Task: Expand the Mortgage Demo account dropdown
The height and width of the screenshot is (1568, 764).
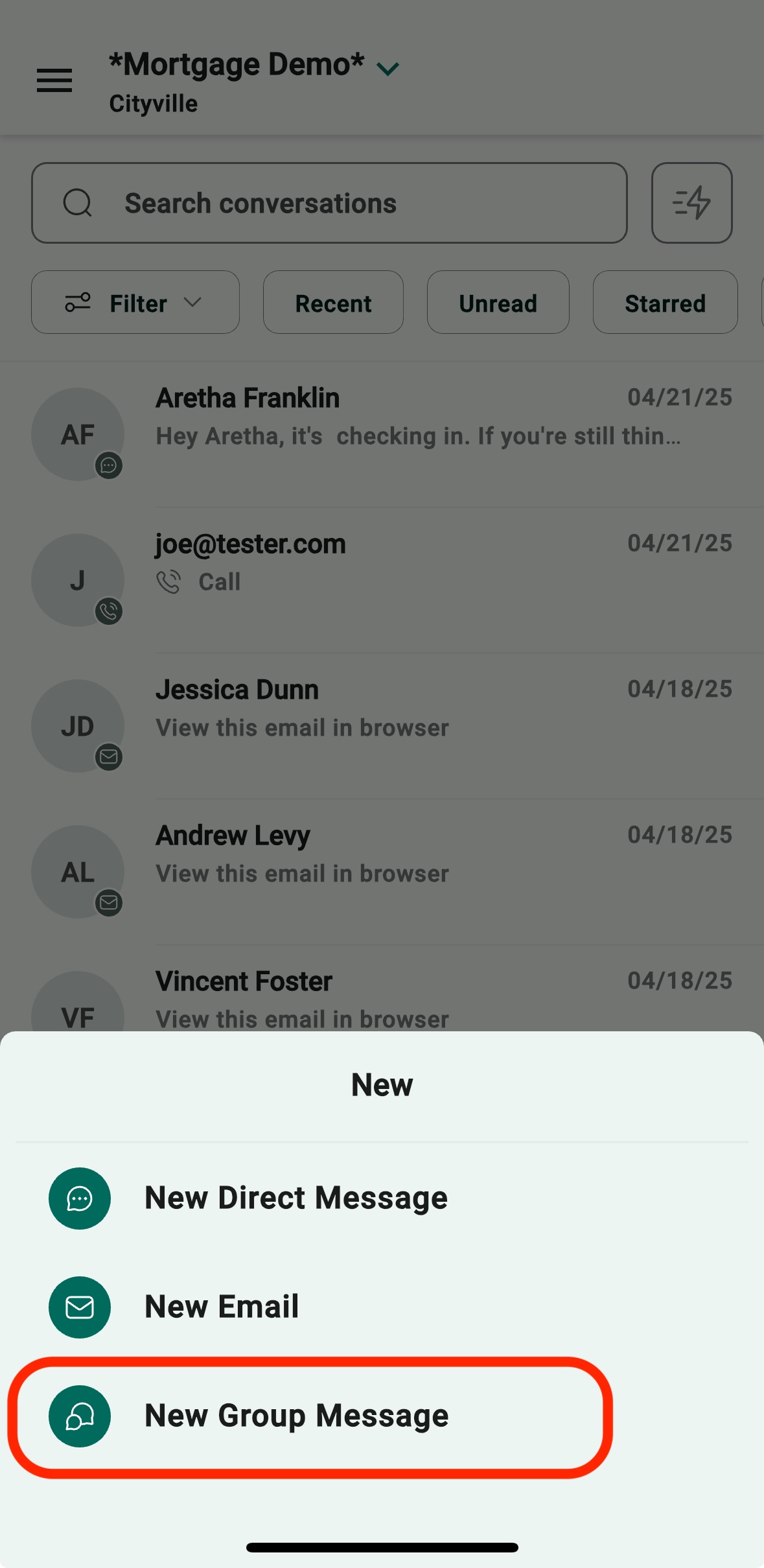Action: pos(388,69)
